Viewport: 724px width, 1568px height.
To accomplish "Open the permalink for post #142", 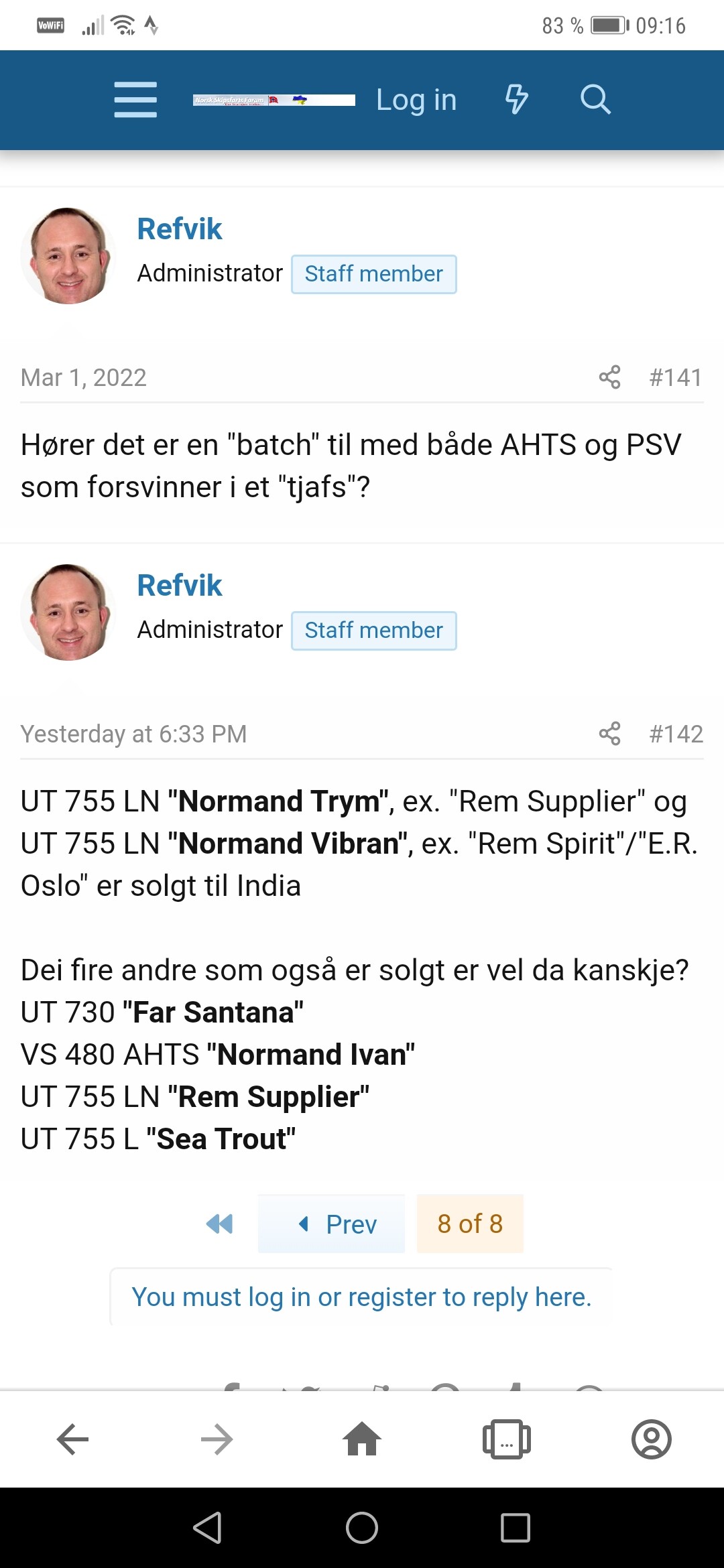I will 676,734.
